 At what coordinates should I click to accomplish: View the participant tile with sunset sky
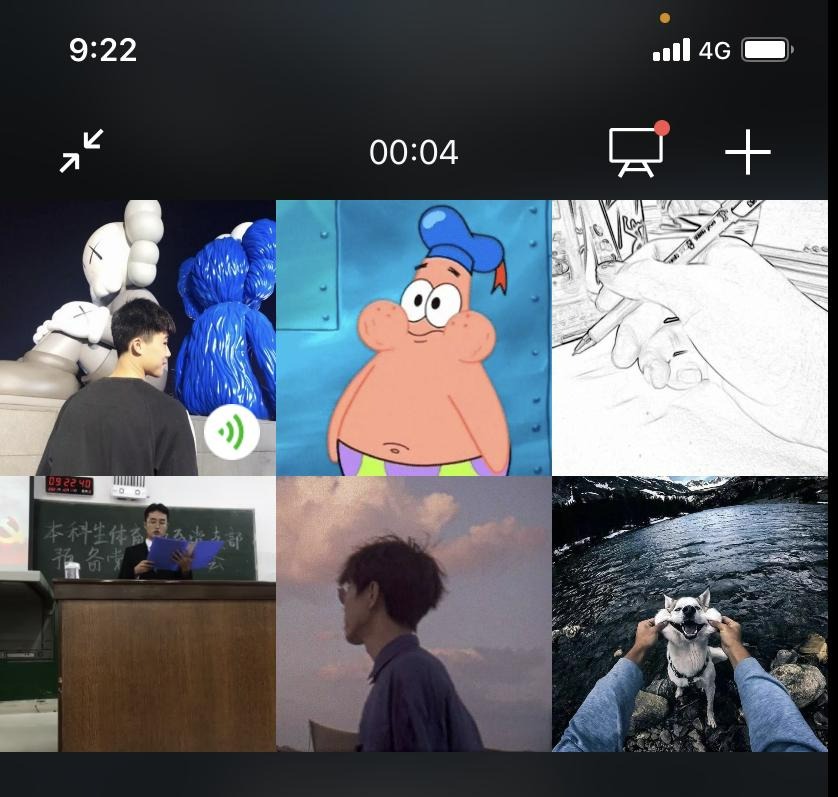click(x=413, y=613)
